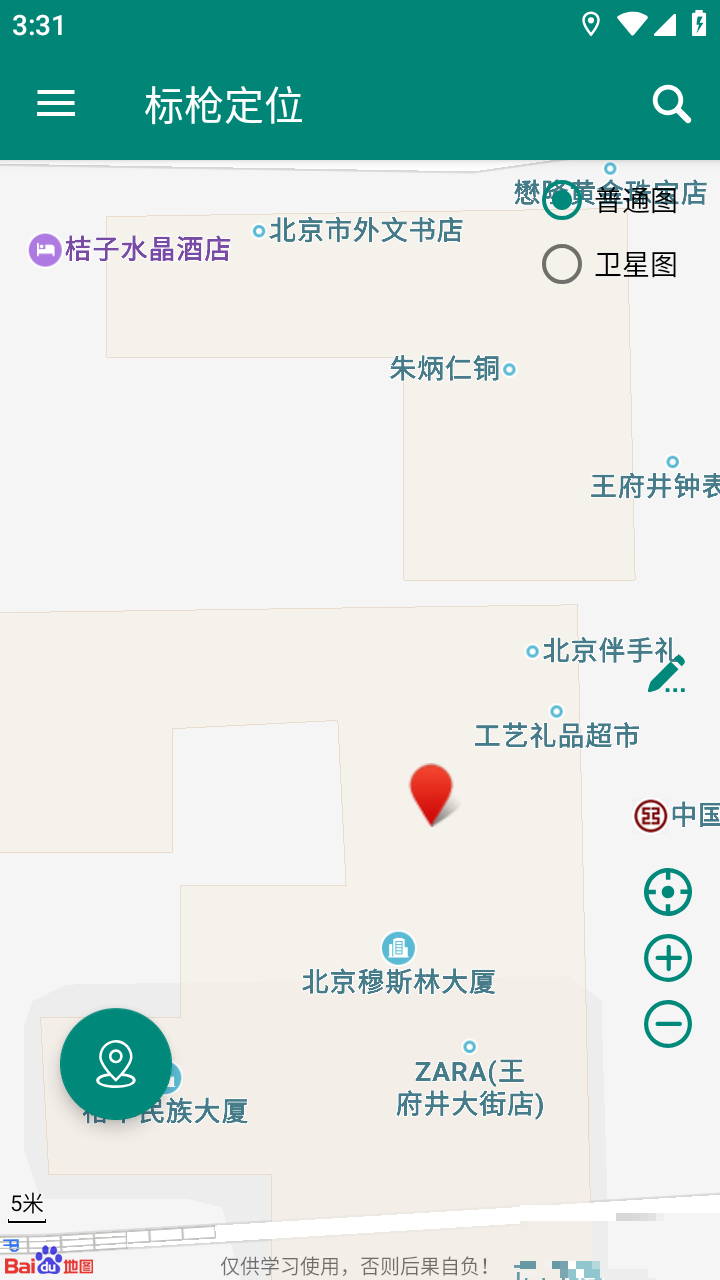Open the hamburger navigation drawer
Image resolution: width=720 pixels, height=1280 pixels.
[x=56, y=104]
